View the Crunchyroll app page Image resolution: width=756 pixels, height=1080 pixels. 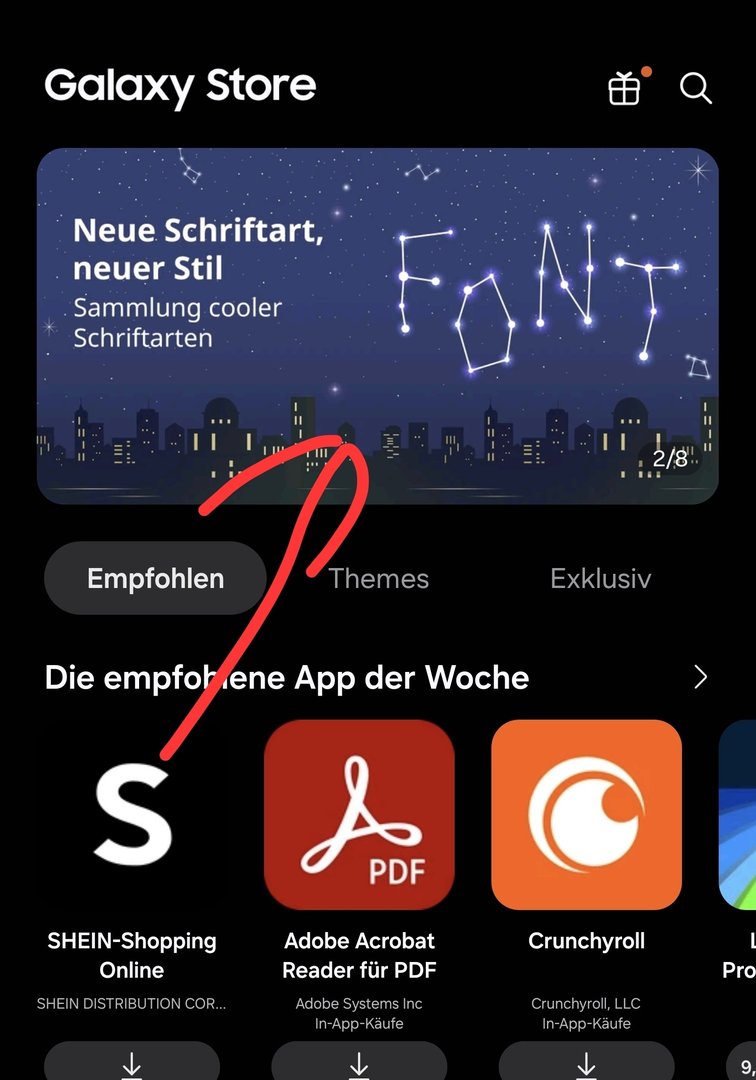pos(586,815)
